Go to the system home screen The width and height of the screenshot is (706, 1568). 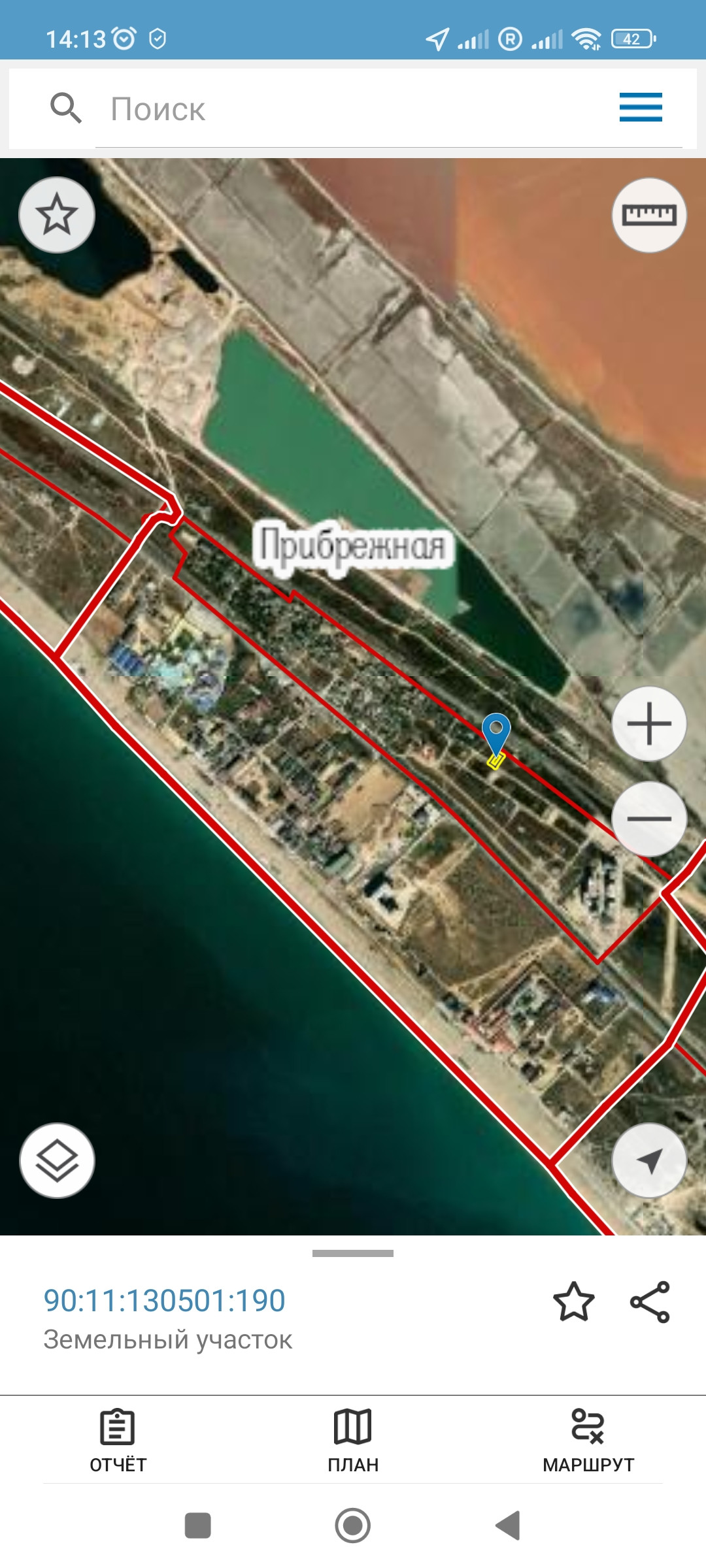tap(353, 1526)
